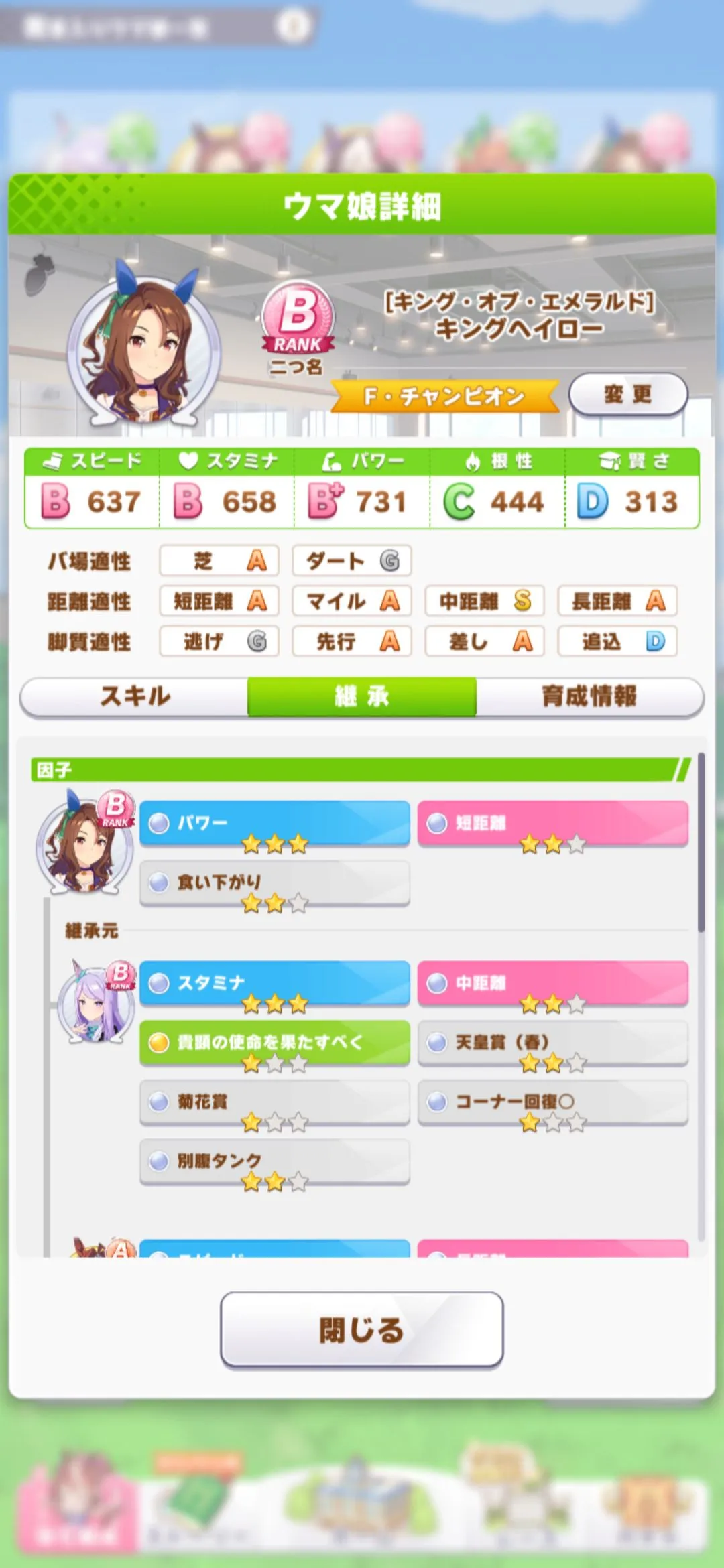
Task: Tap the 中距離 inherited factor
Action: pos(552,983)
